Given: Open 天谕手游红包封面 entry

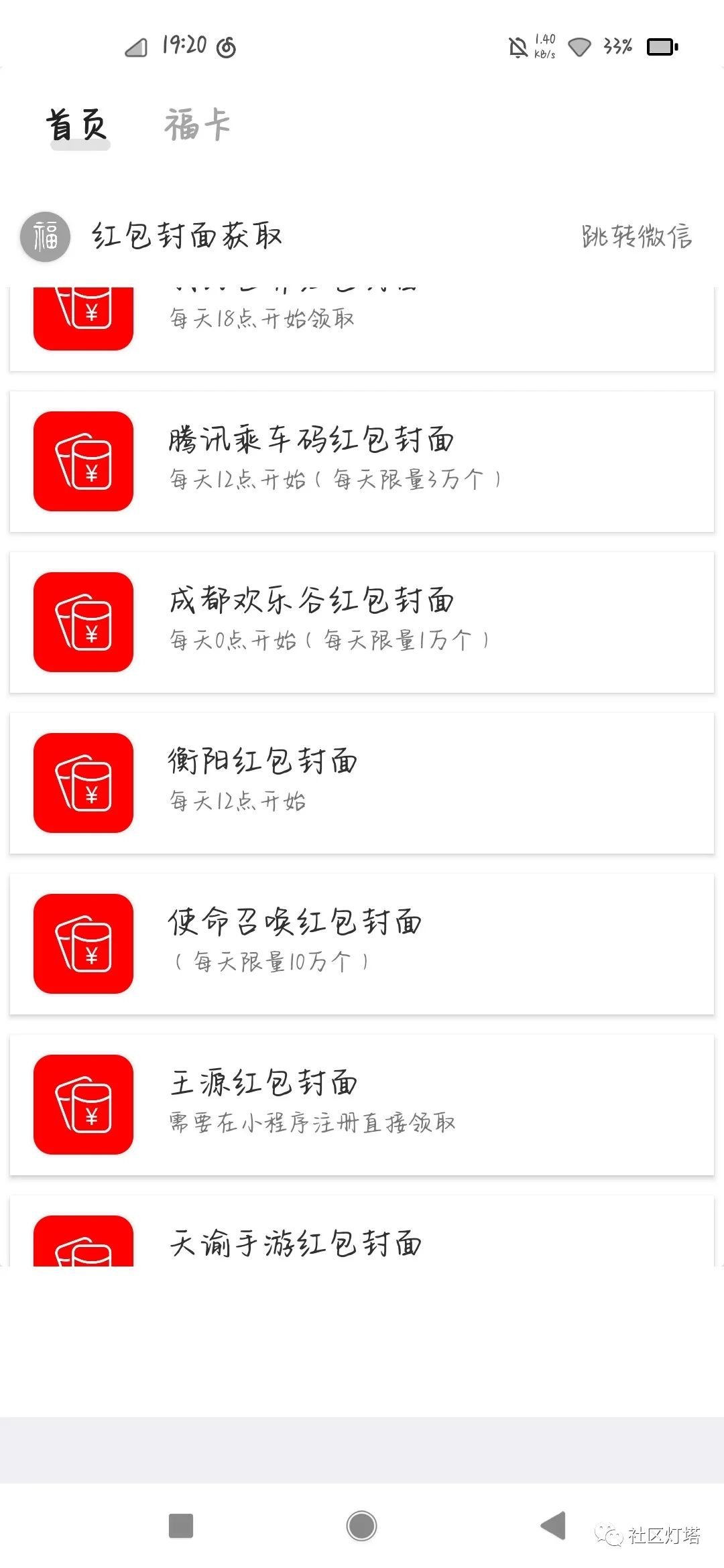Looking at the screenshot, I should point(362,1231).
